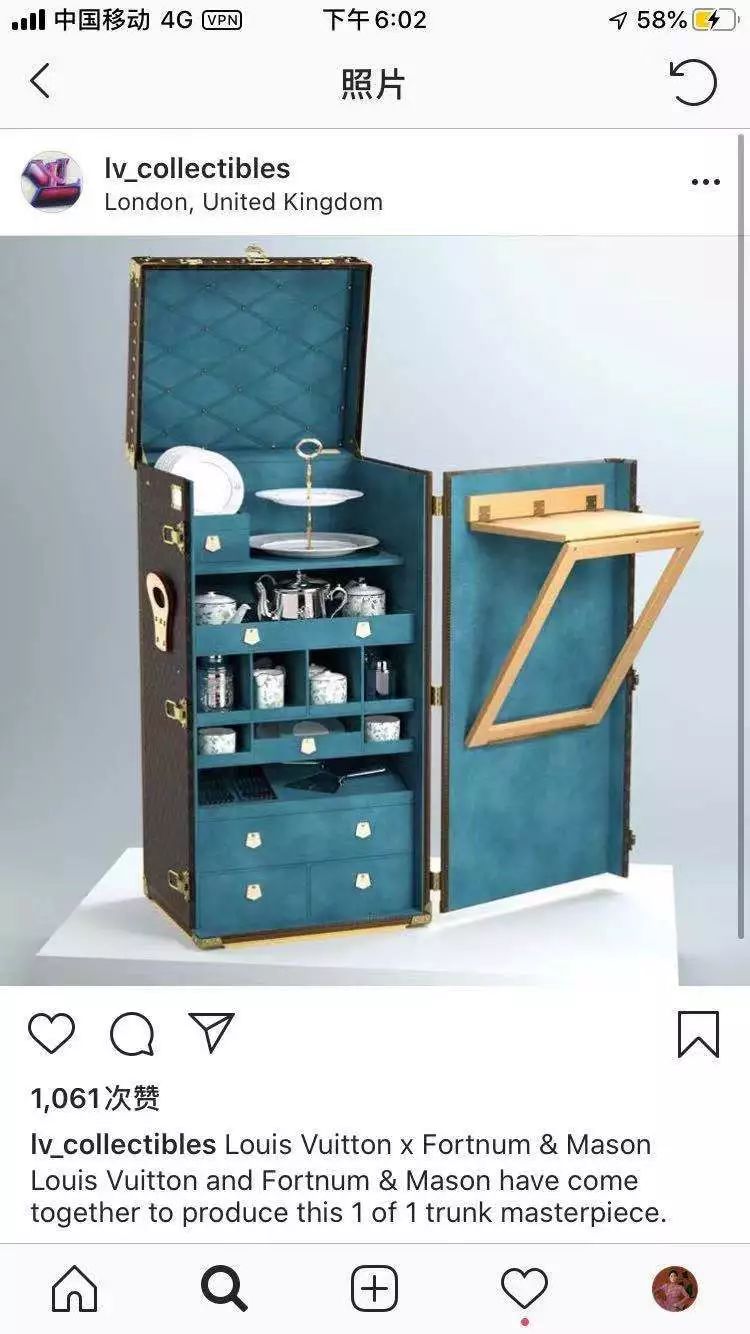Share the post via paper plane icon
This screenshot has width=750, height=1334.
coord(211,1033)
